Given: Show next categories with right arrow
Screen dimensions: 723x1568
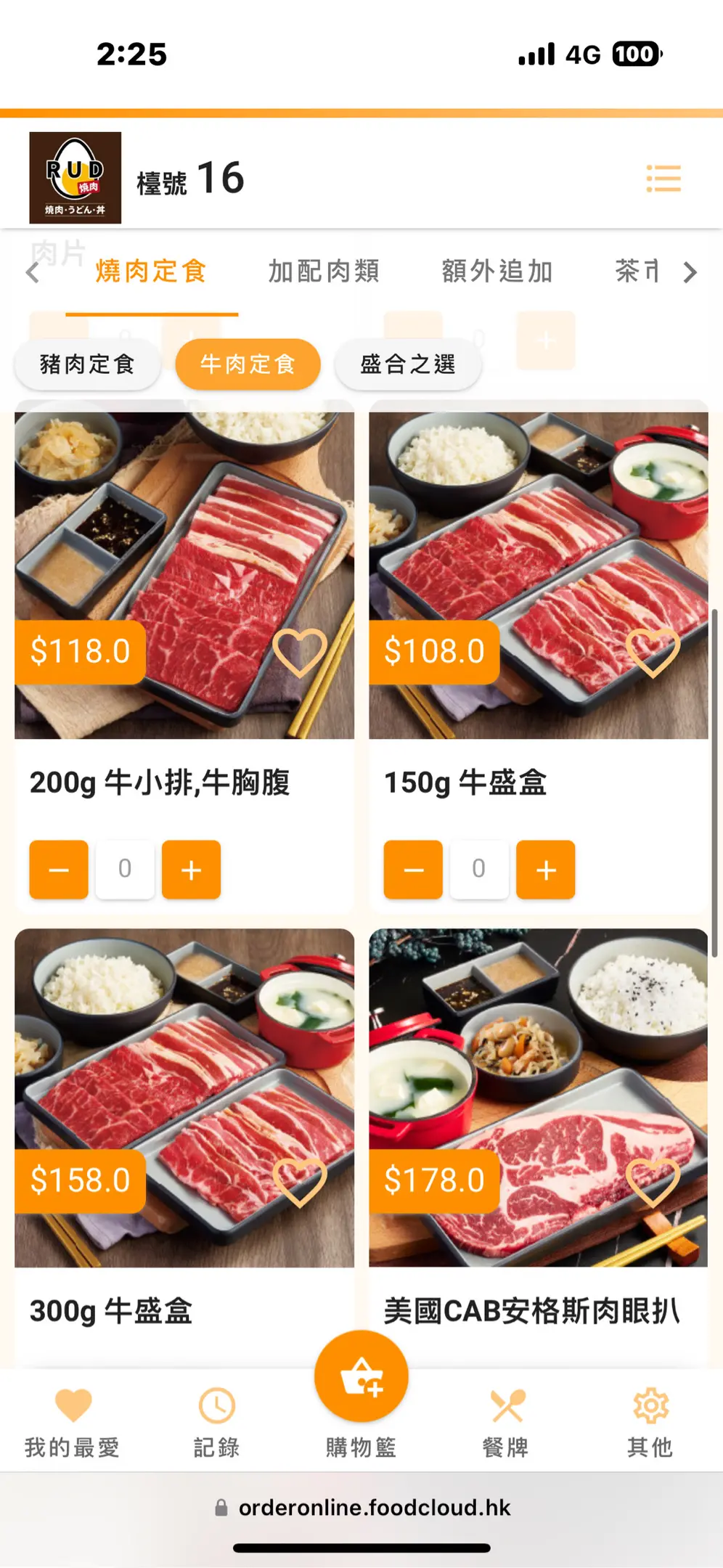Looking at the screenshot, I should pyautogui.click(x=690, y=273).
